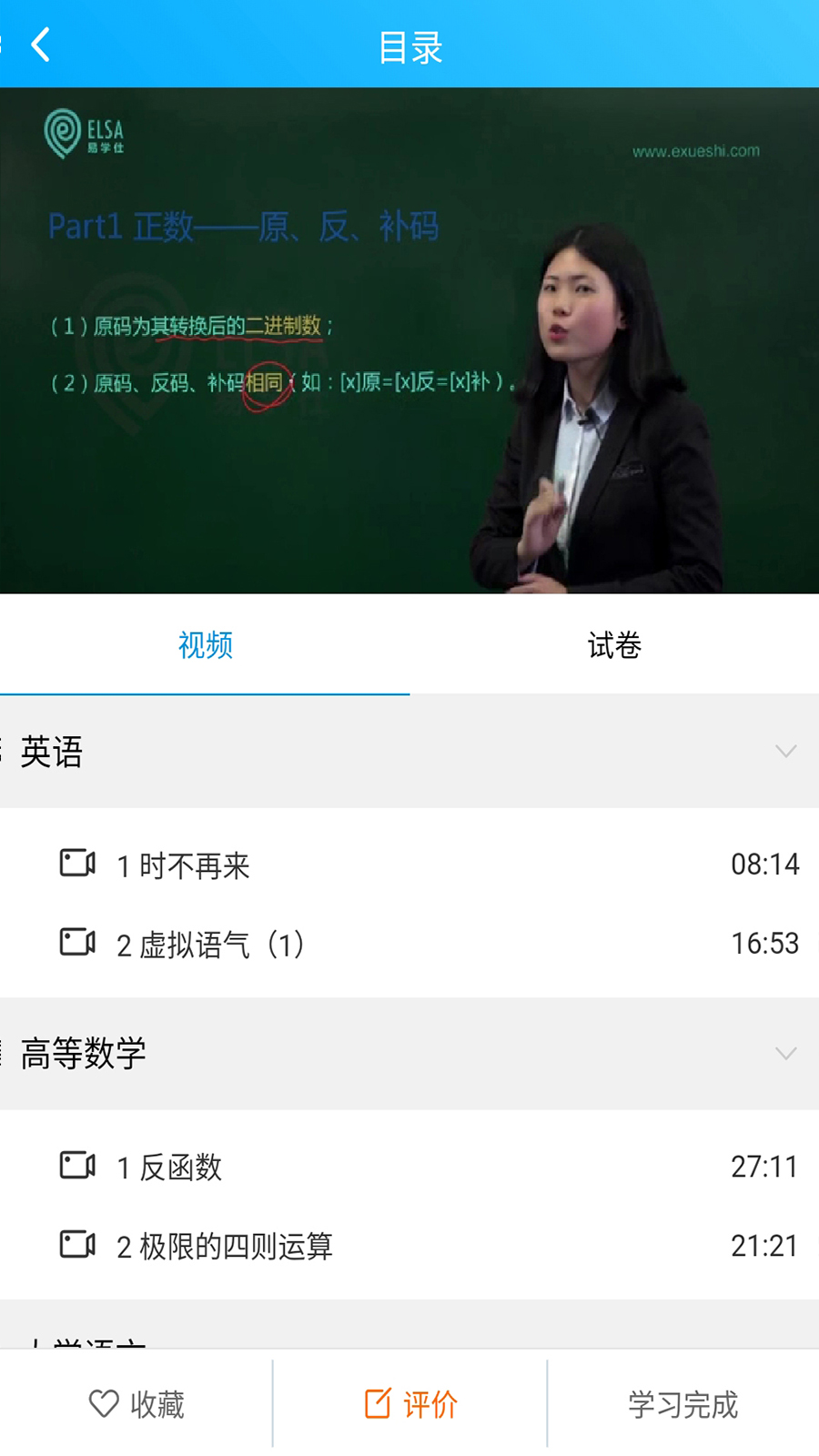Open the 评价 rating screen

tap(409, 1404)
